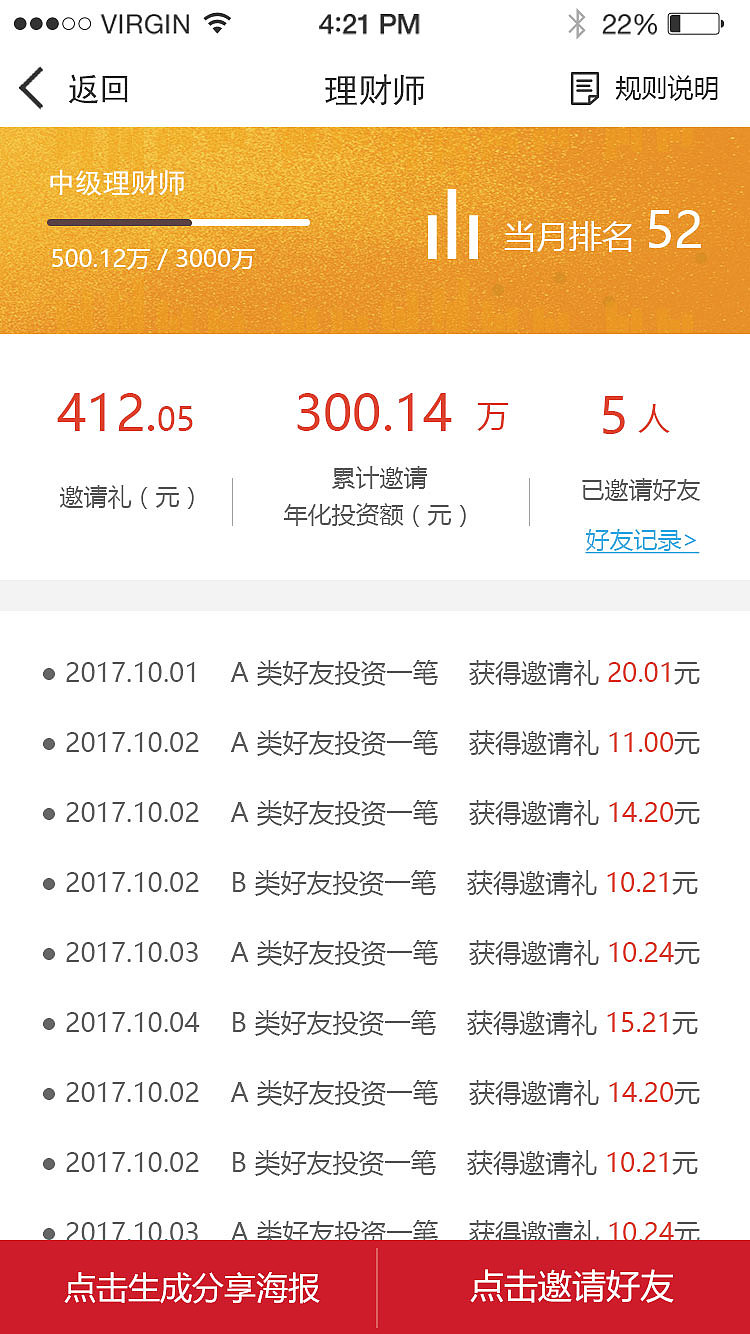
Task: Click the bullet dot beside 2017.10.01 entry
Action: click(x=48, y=673)
